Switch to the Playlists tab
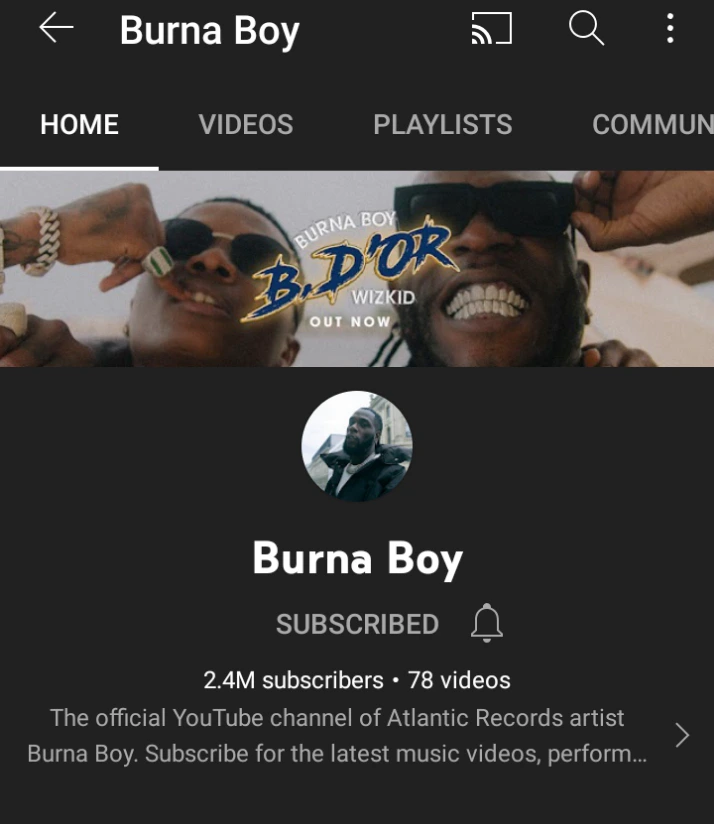This screenshot has width=714, height=824. [442, 124]
